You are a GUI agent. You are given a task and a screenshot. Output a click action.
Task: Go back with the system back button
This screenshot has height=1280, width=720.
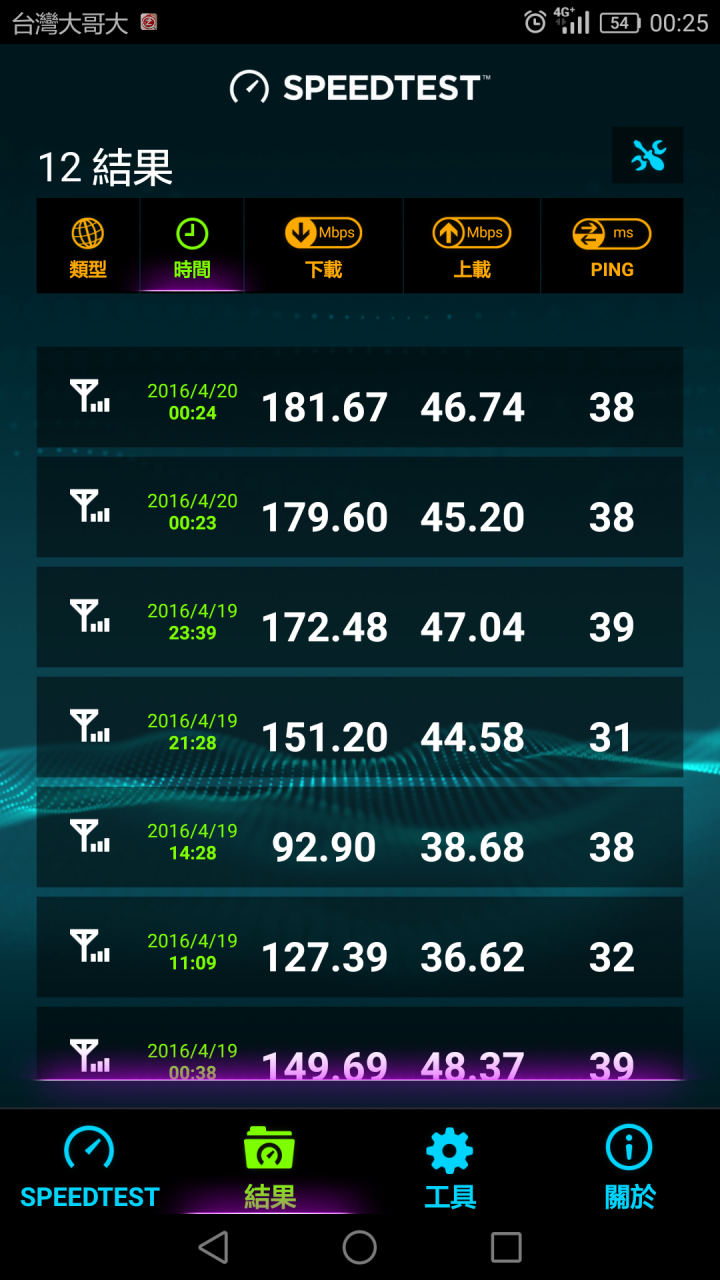pyautogui.click(x=213, y=1247)
